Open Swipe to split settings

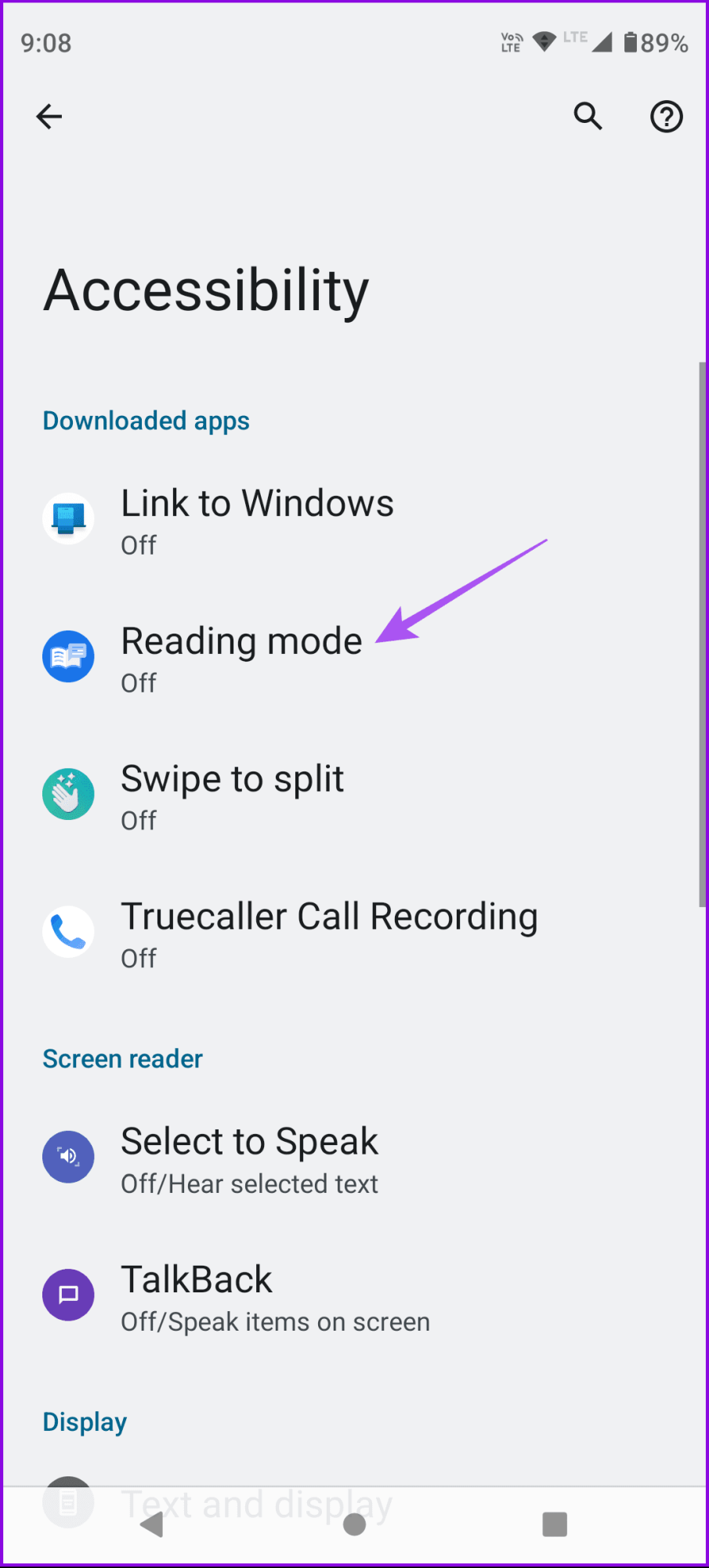(x=233, y=795)
